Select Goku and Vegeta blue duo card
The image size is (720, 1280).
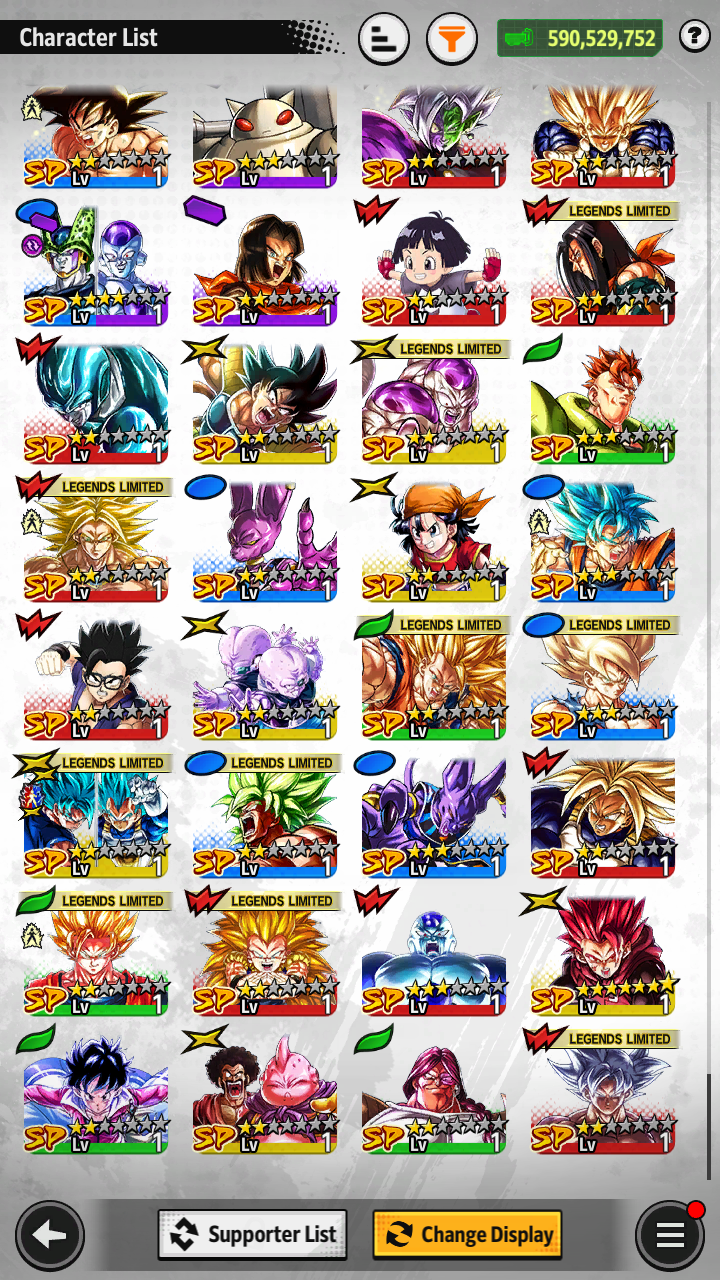(x=96, y=816)
